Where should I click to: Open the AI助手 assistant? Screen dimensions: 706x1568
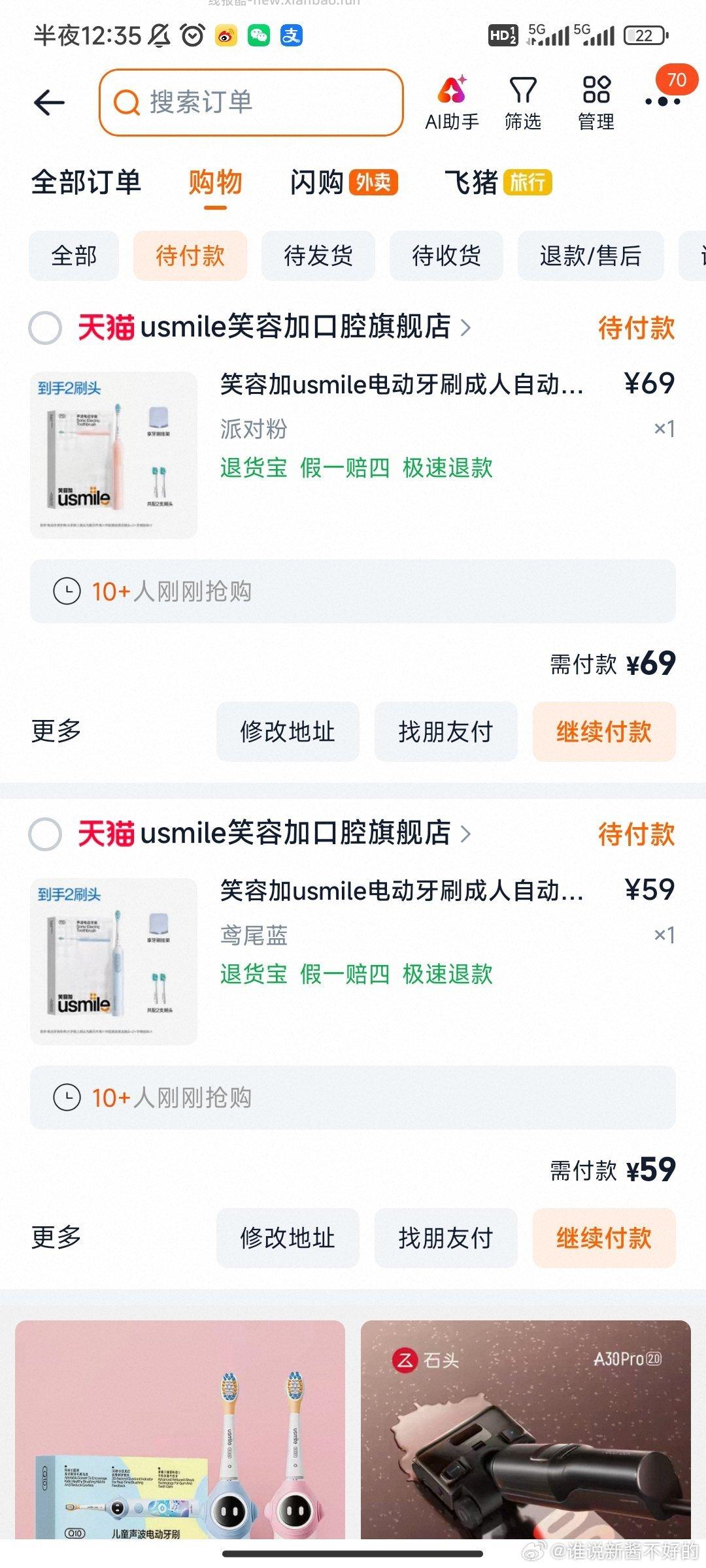[454, 101]
